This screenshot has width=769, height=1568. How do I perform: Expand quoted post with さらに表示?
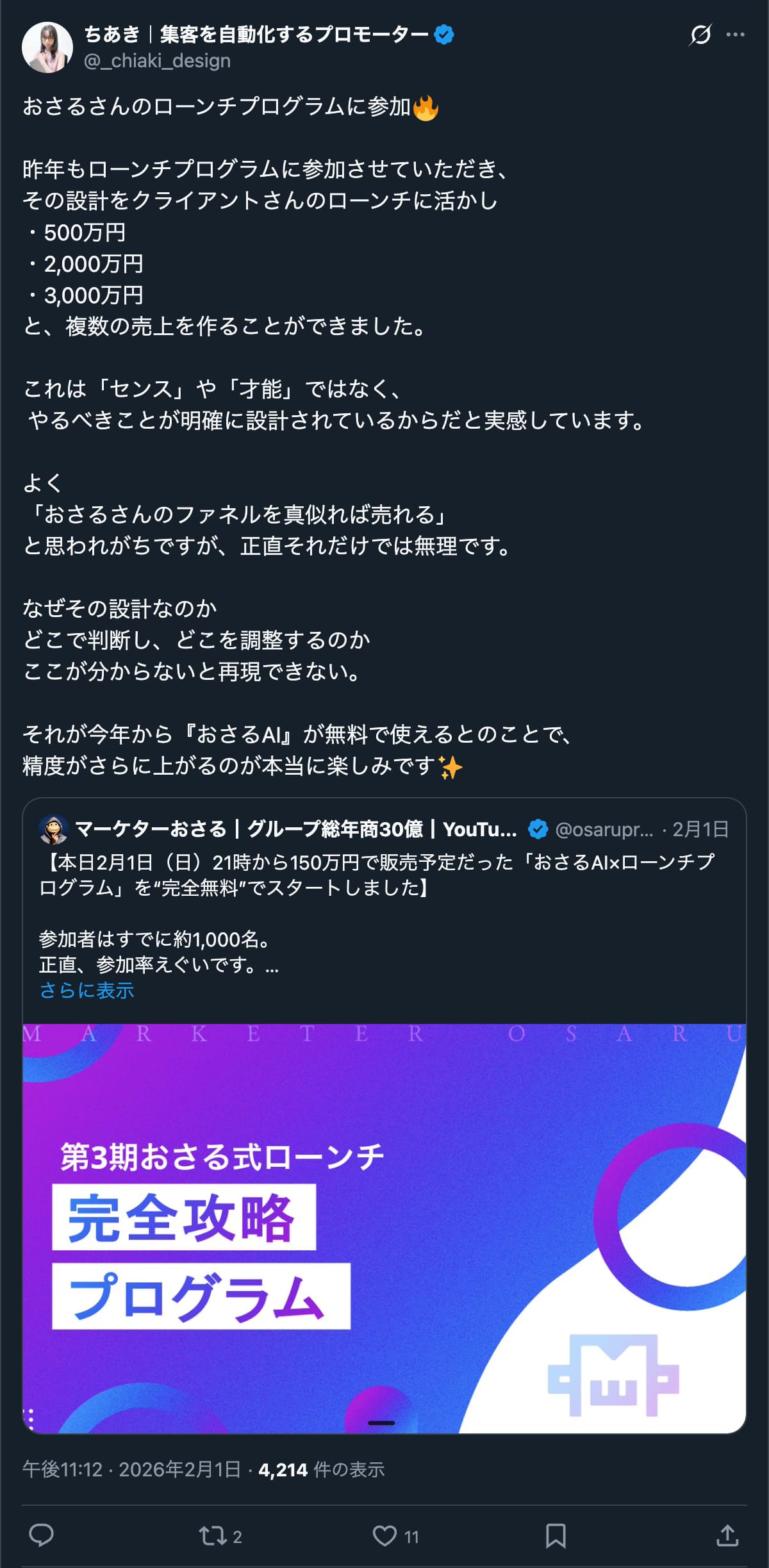pyautogui.click(x=87, y=991)
